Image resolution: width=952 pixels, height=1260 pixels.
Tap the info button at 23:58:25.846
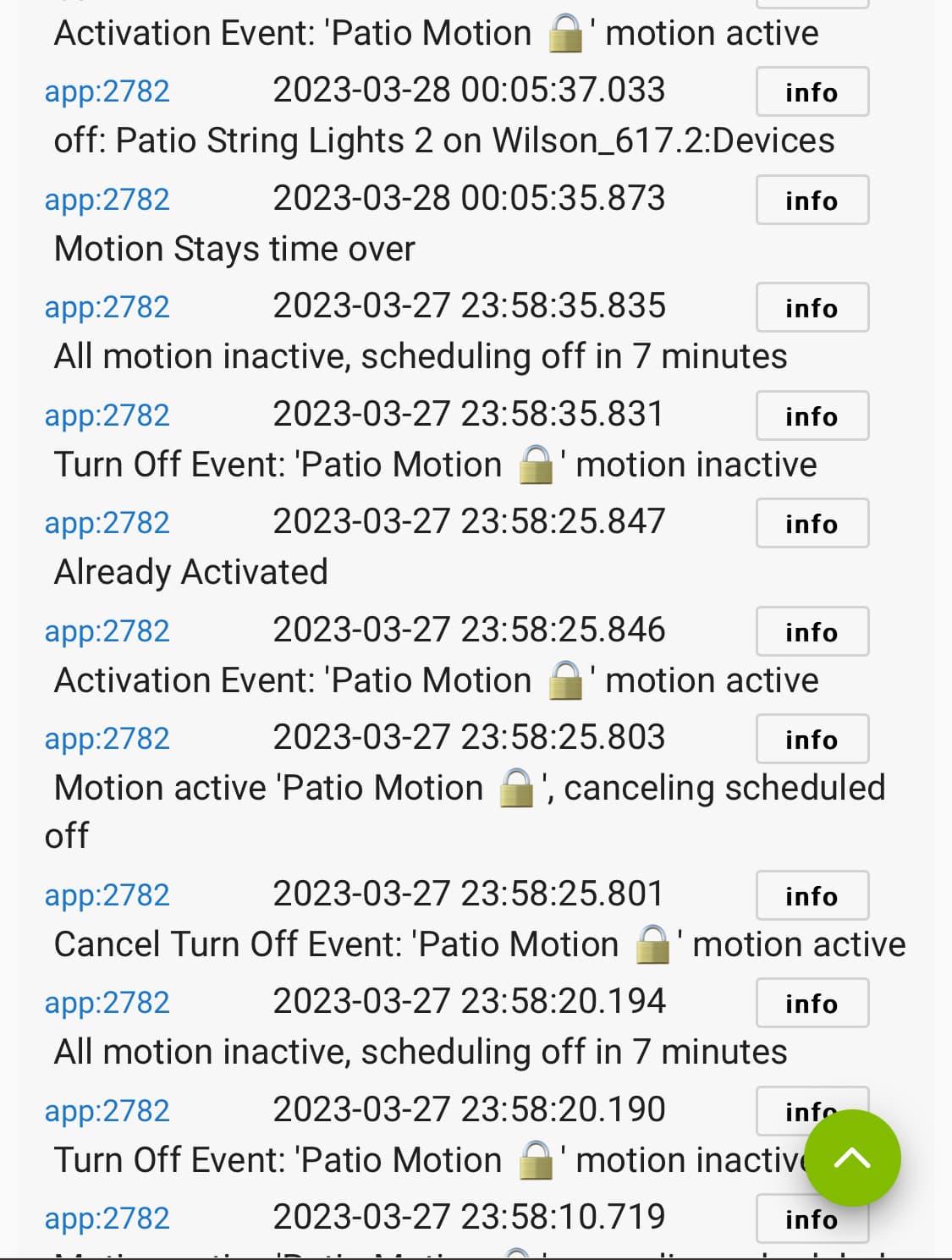pos(812,631)
